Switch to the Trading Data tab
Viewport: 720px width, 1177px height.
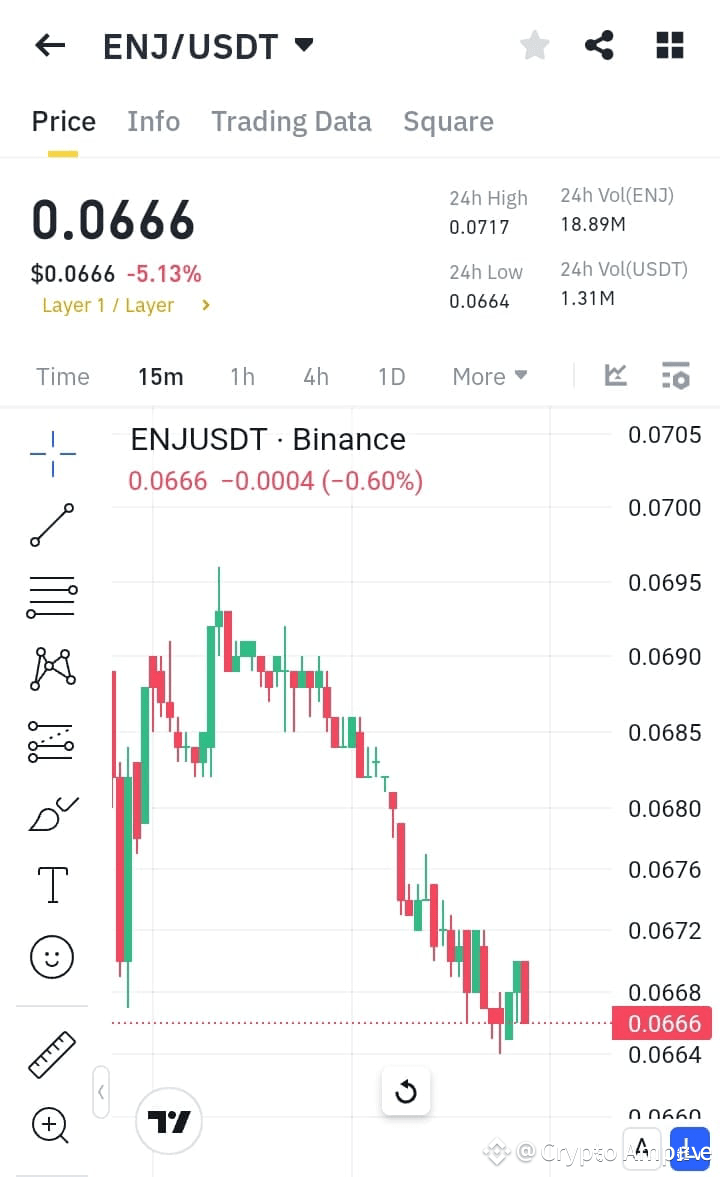(x=291, y=121)
